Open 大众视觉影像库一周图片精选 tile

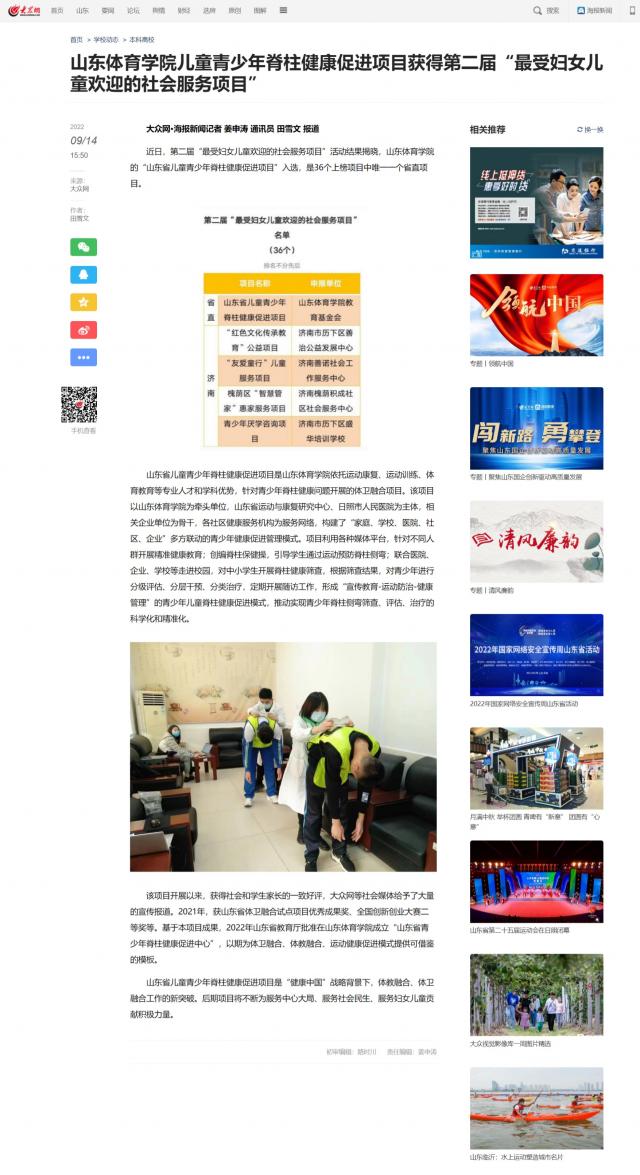536,994
